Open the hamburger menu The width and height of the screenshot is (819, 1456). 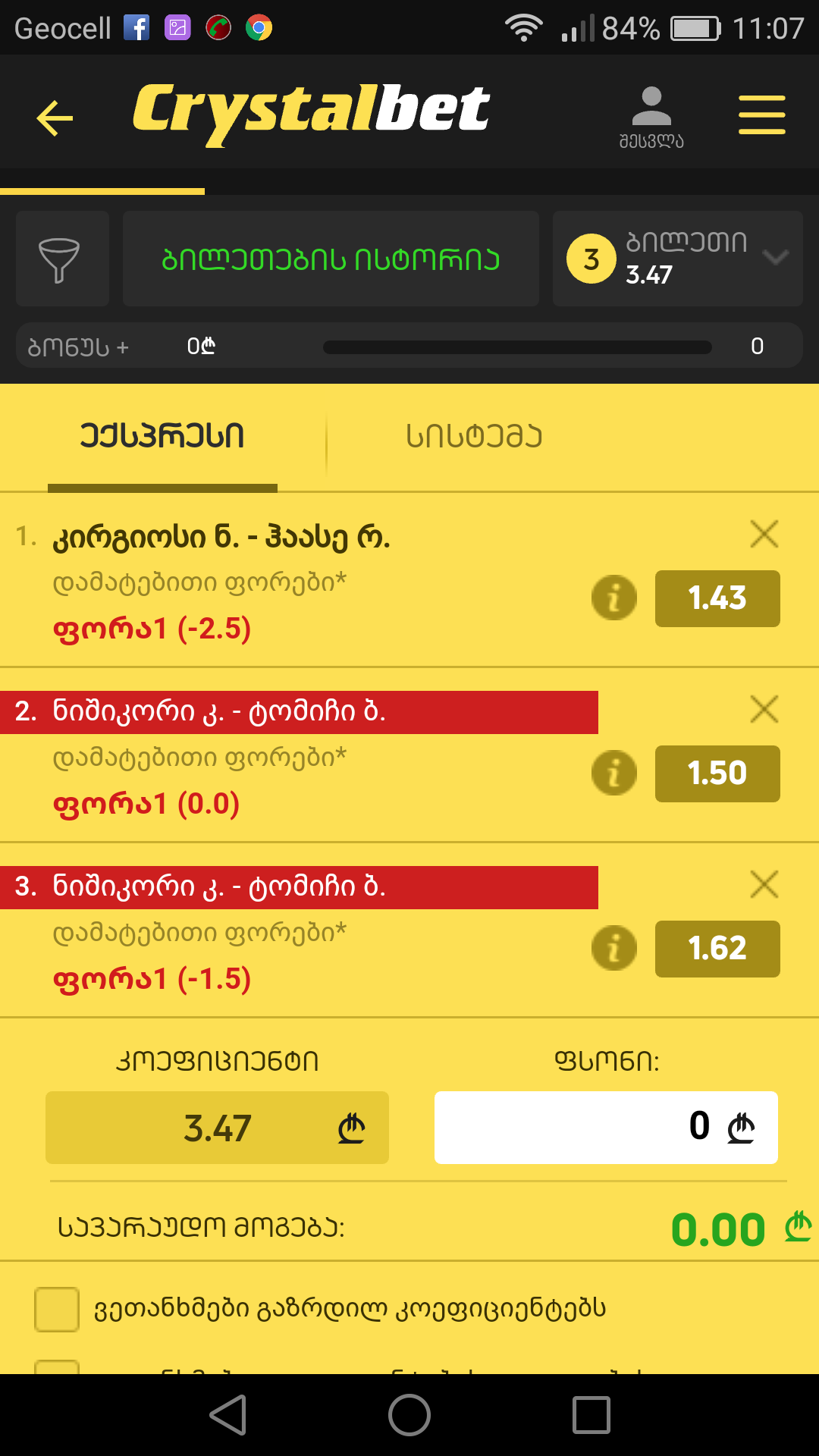[x=761, y=115]
